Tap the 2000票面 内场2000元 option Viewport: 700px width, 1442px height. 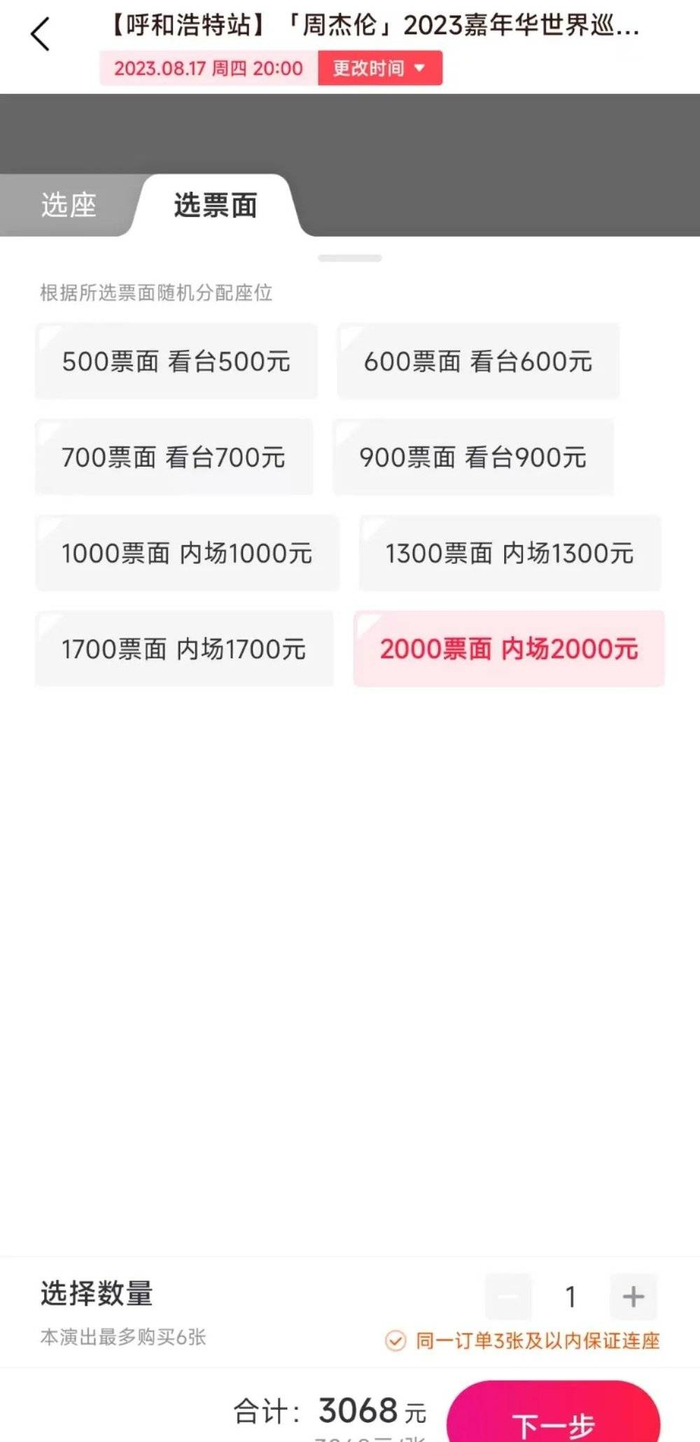coord(509,649)
